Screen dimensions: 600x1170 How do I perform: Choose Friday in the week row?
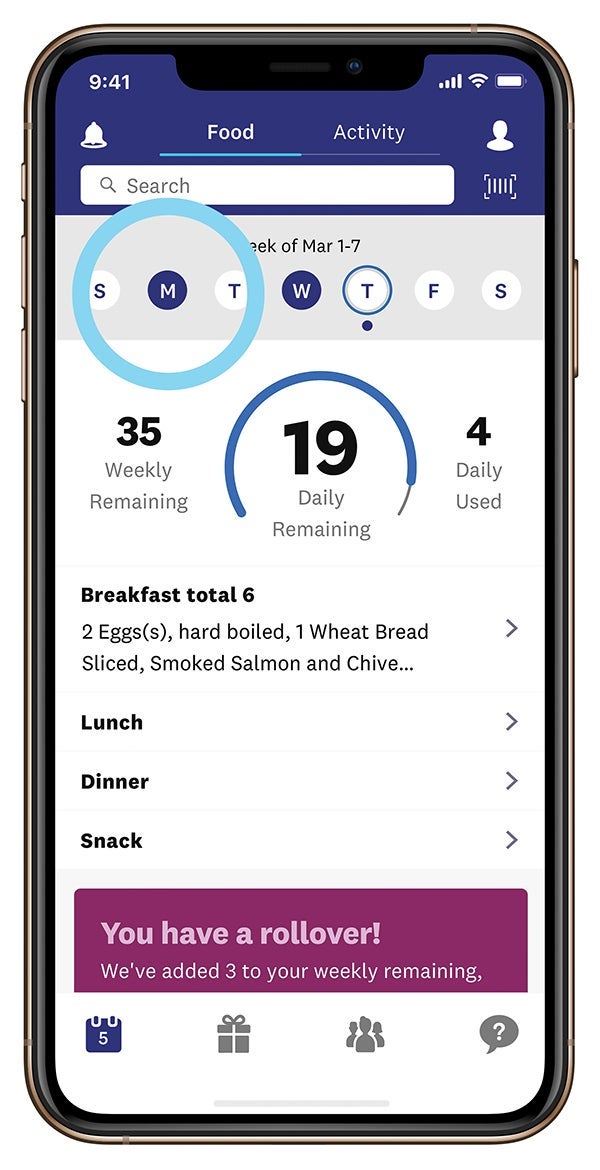[434, 291]
